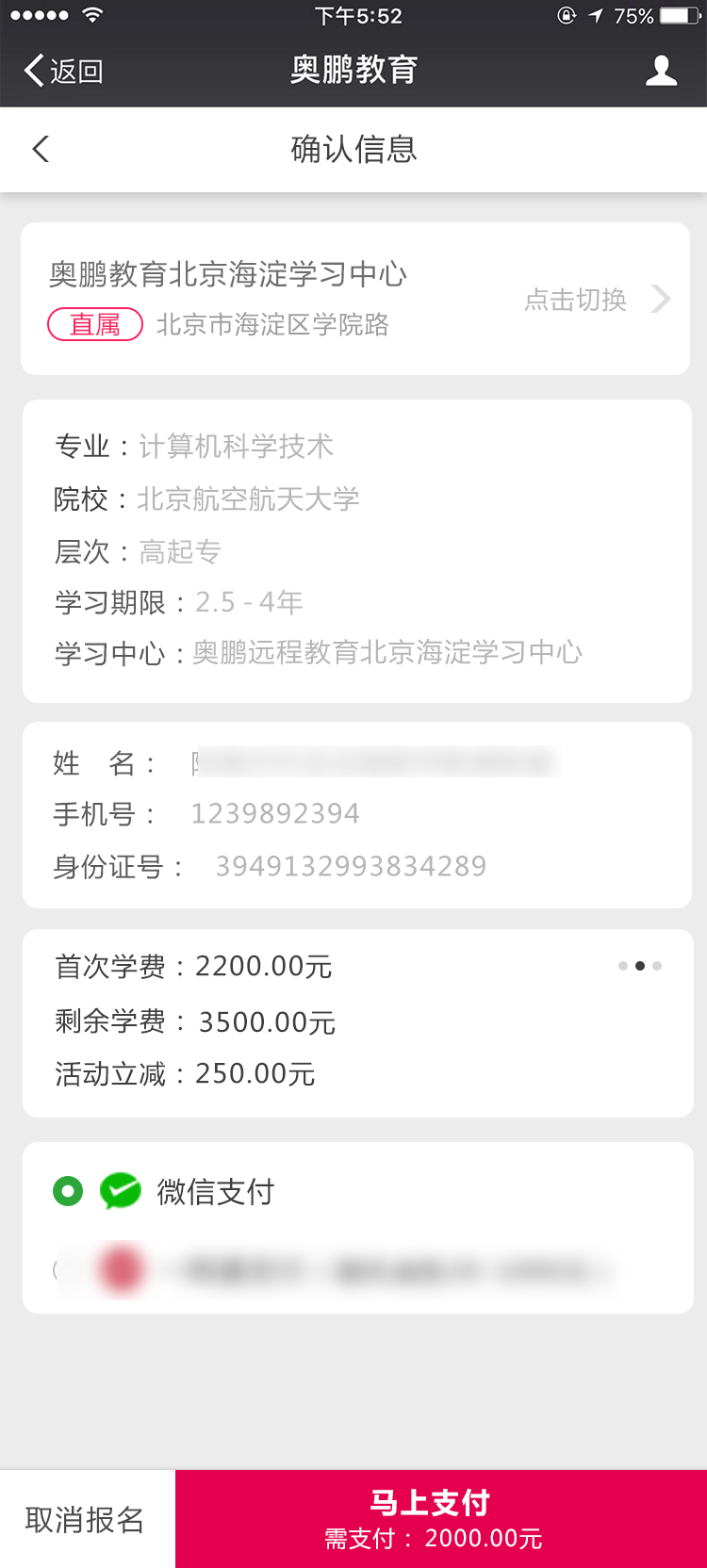Tap the battery indicator showing 75%
The image size is (707, 1568).
(x=671, y=15)
